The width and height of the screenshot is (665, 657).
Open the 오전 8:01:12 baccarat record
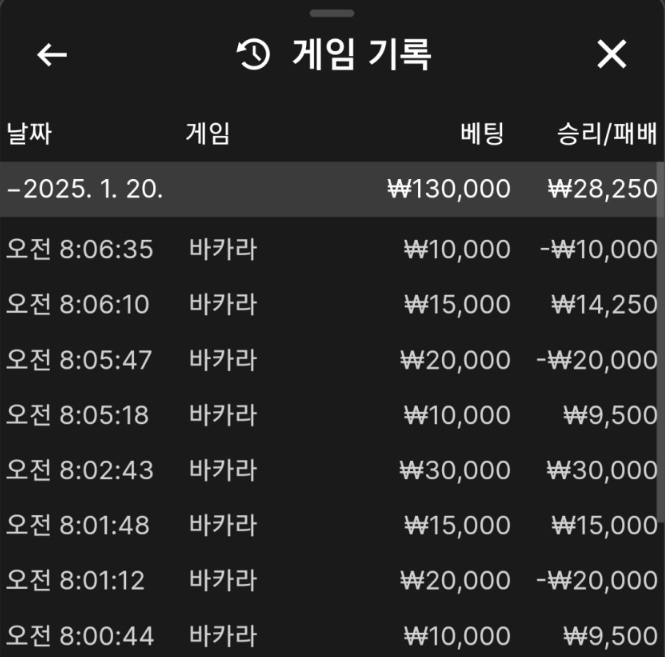click(330, 579)
